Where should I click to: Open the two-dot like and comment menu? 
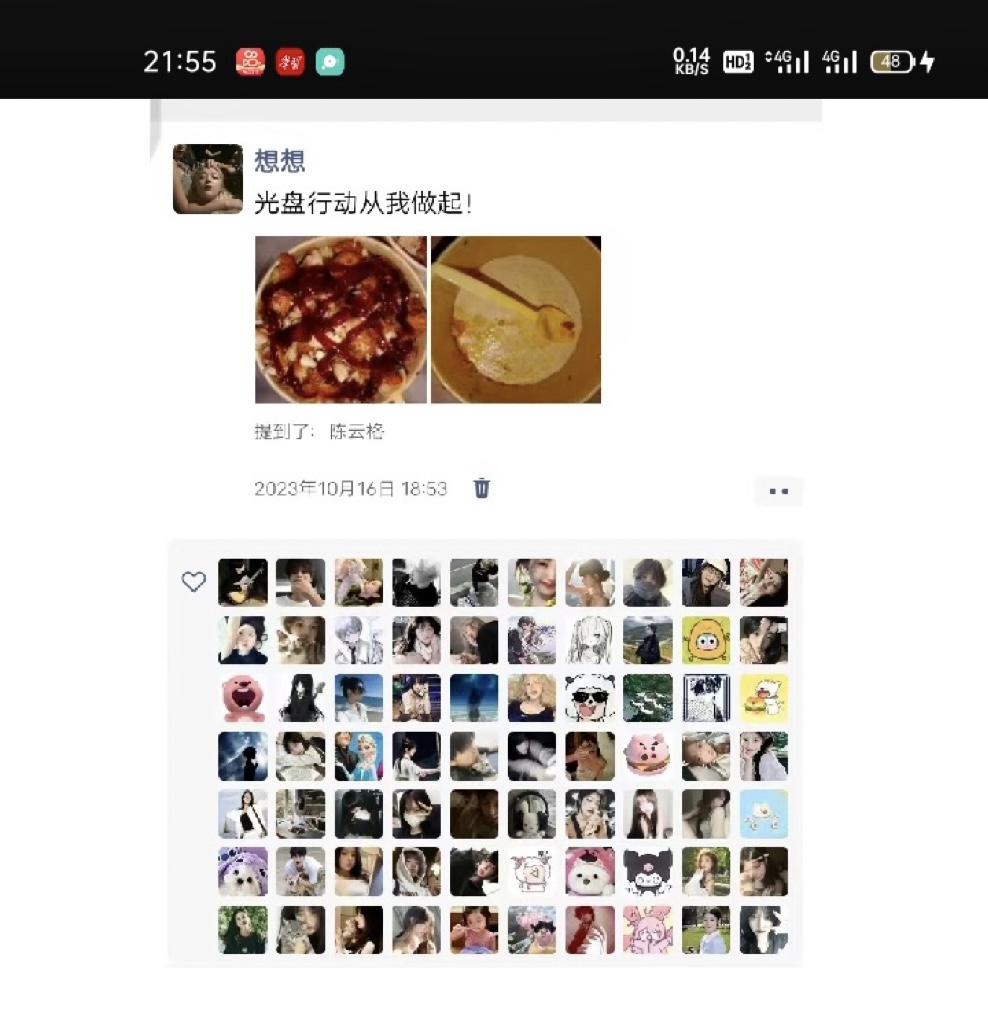coord(779,491)
